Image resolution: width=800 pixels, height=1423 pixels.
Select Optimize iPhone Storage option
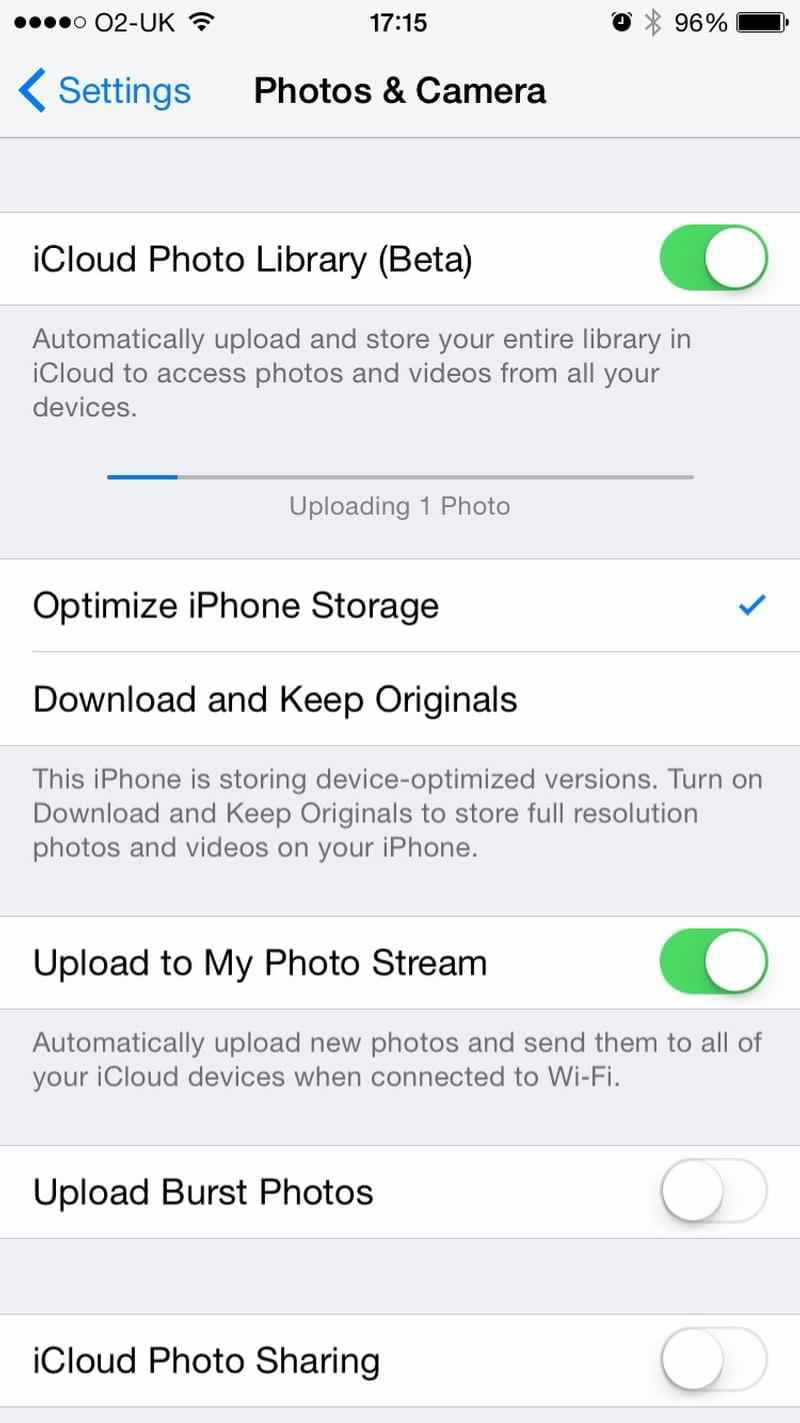[400, 606]
